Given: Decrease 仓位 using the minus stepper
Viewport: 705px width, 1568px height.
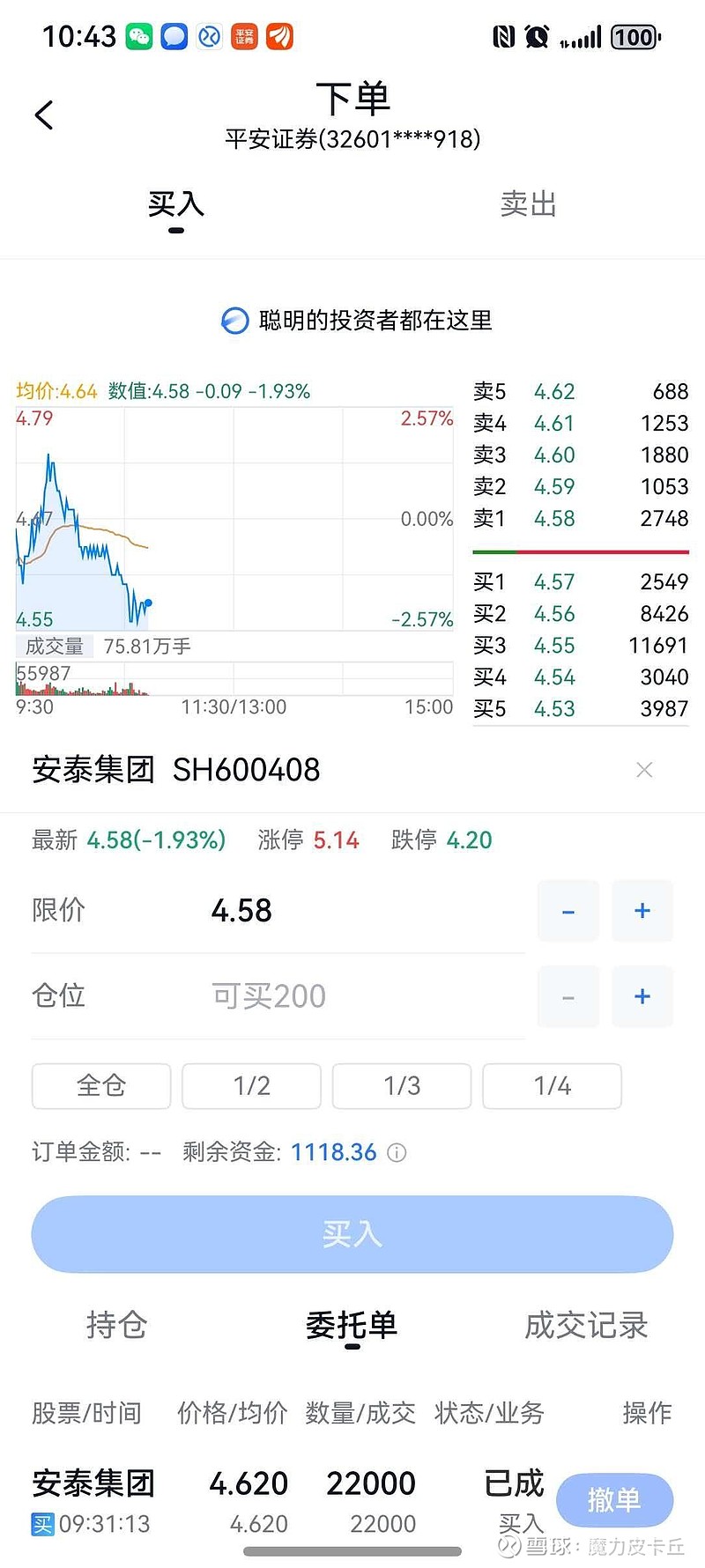Looking at the screenshot, I should click(568, 996).
